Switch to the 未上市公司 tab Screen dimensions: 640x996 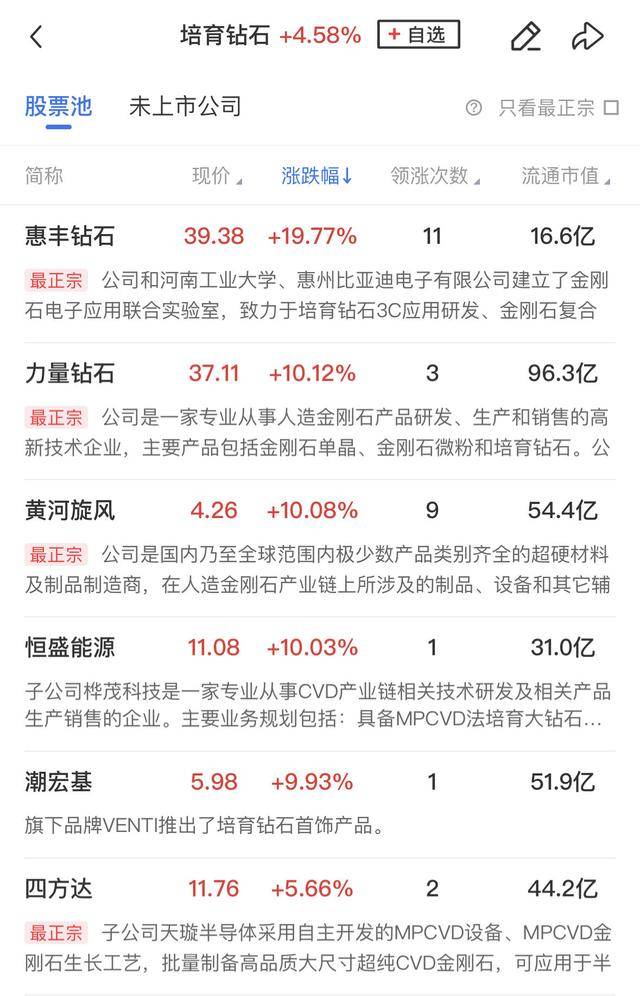[185, 107]
